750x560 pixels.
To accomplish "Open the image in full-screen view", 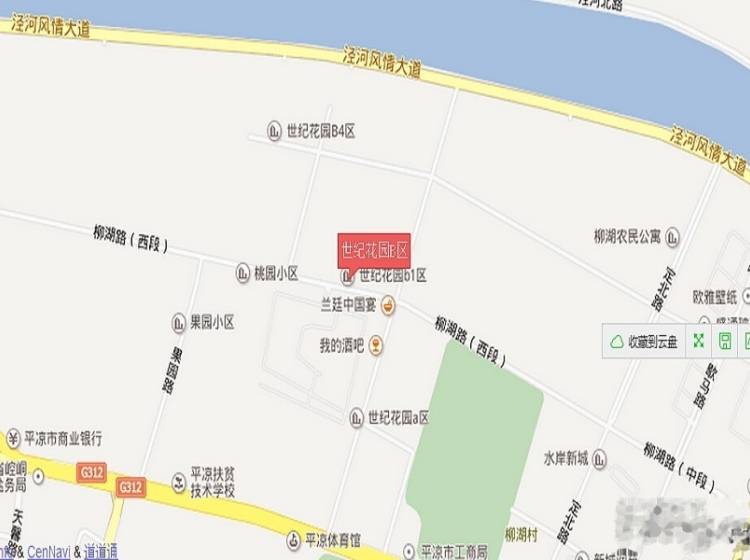I will point(699,341).
